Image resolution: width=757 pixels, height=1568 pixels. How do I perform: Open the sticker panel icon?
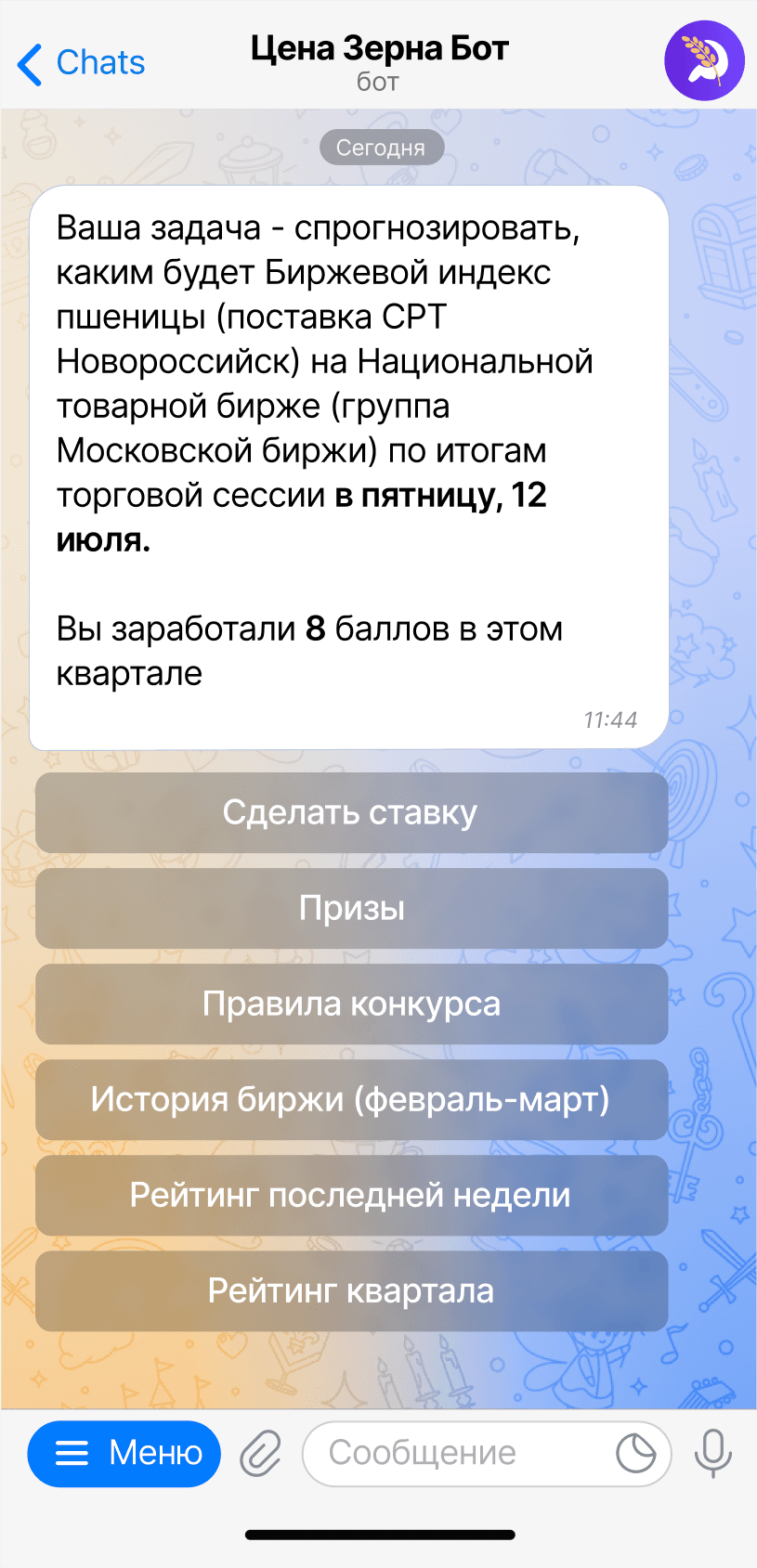pos(636,1453)
